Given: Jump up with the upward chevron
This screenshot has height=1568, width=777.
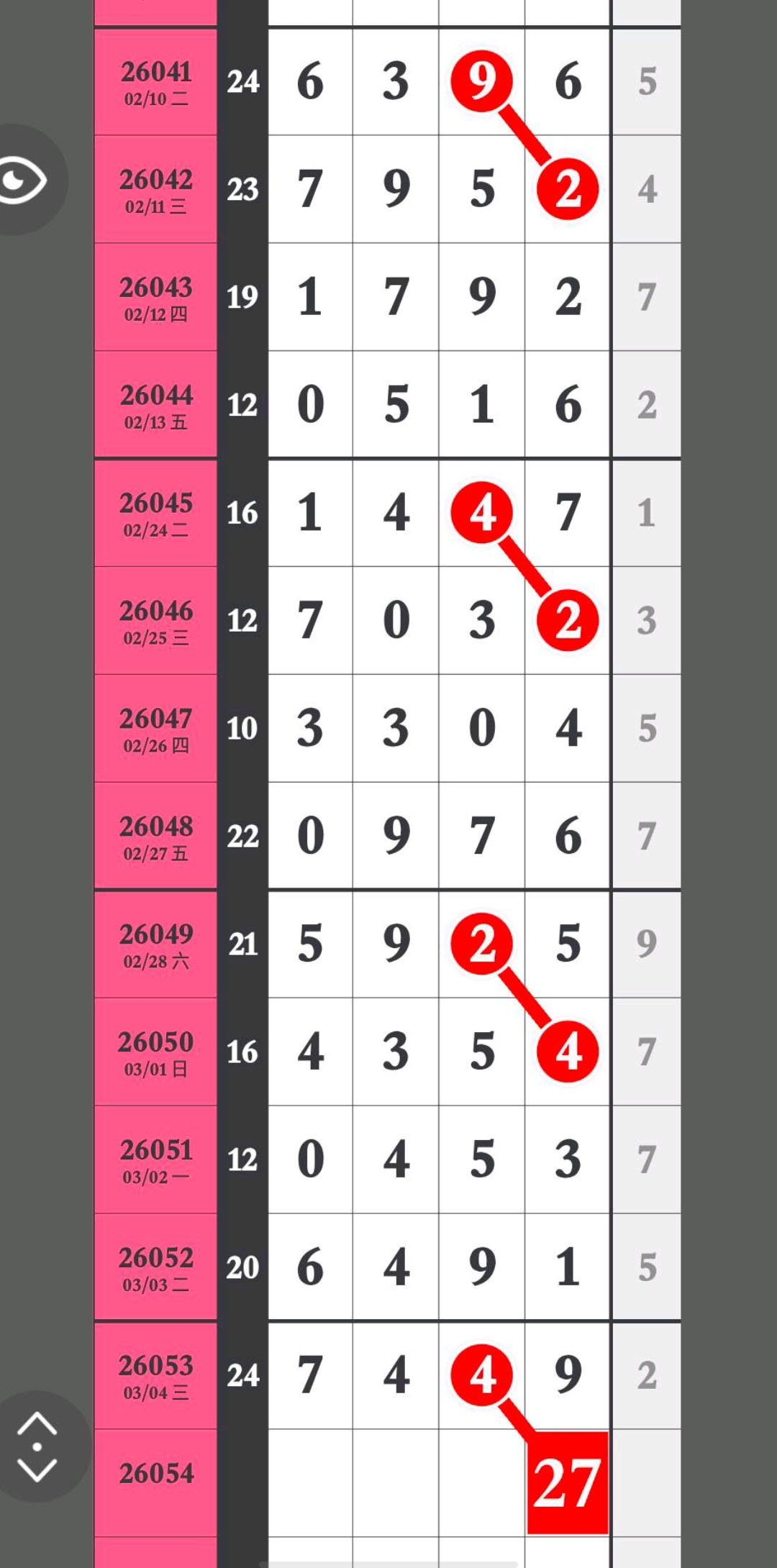Looking at the screenshot, I should [x=37, y=1423].
